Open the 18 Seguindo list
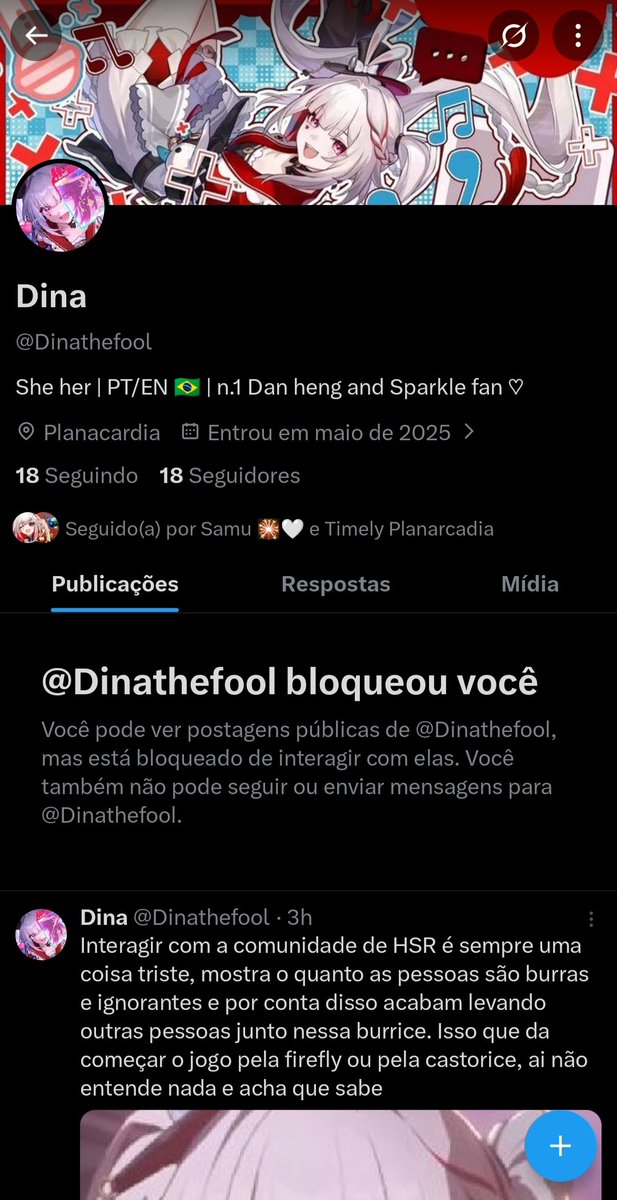 [77, 476]
